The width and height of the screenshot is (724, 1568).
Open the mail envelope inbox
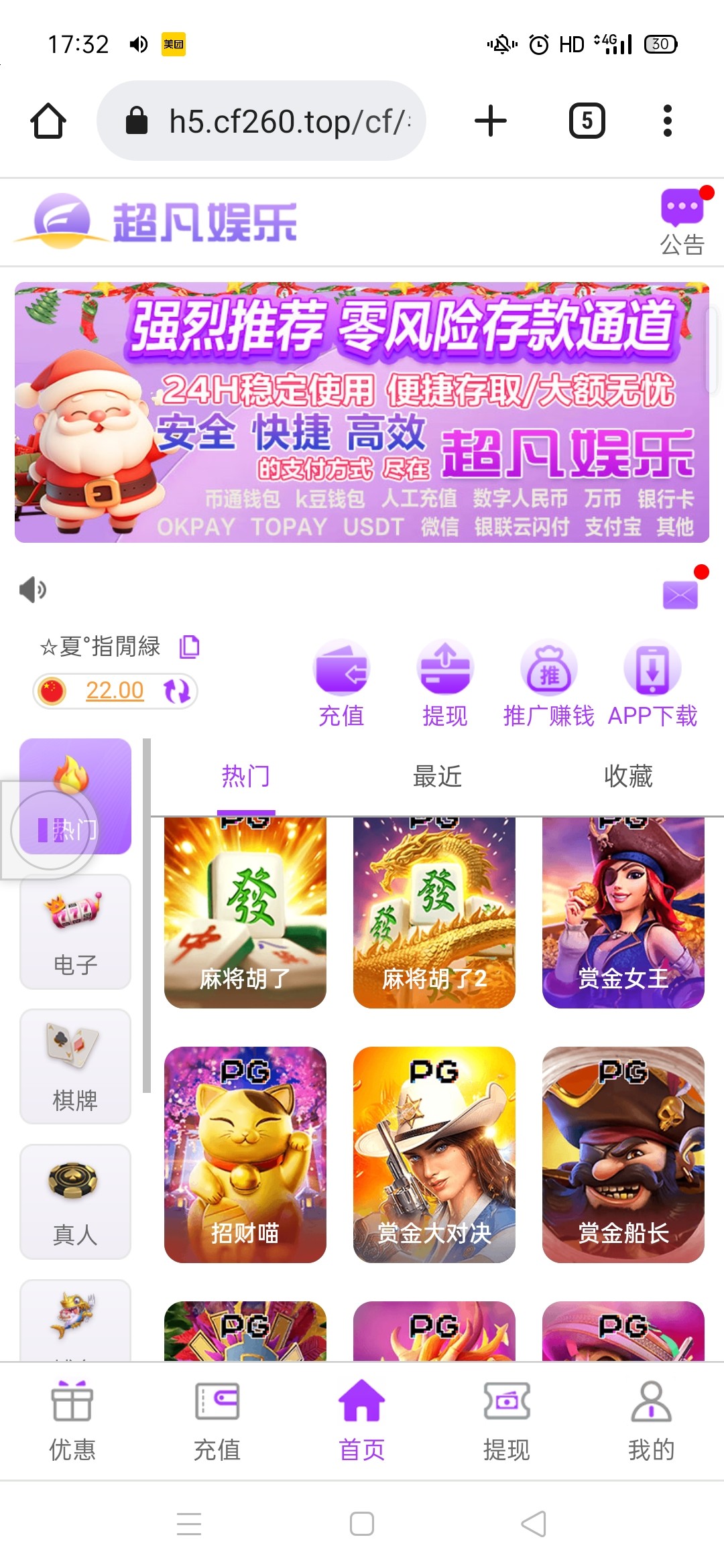[680, 594]
